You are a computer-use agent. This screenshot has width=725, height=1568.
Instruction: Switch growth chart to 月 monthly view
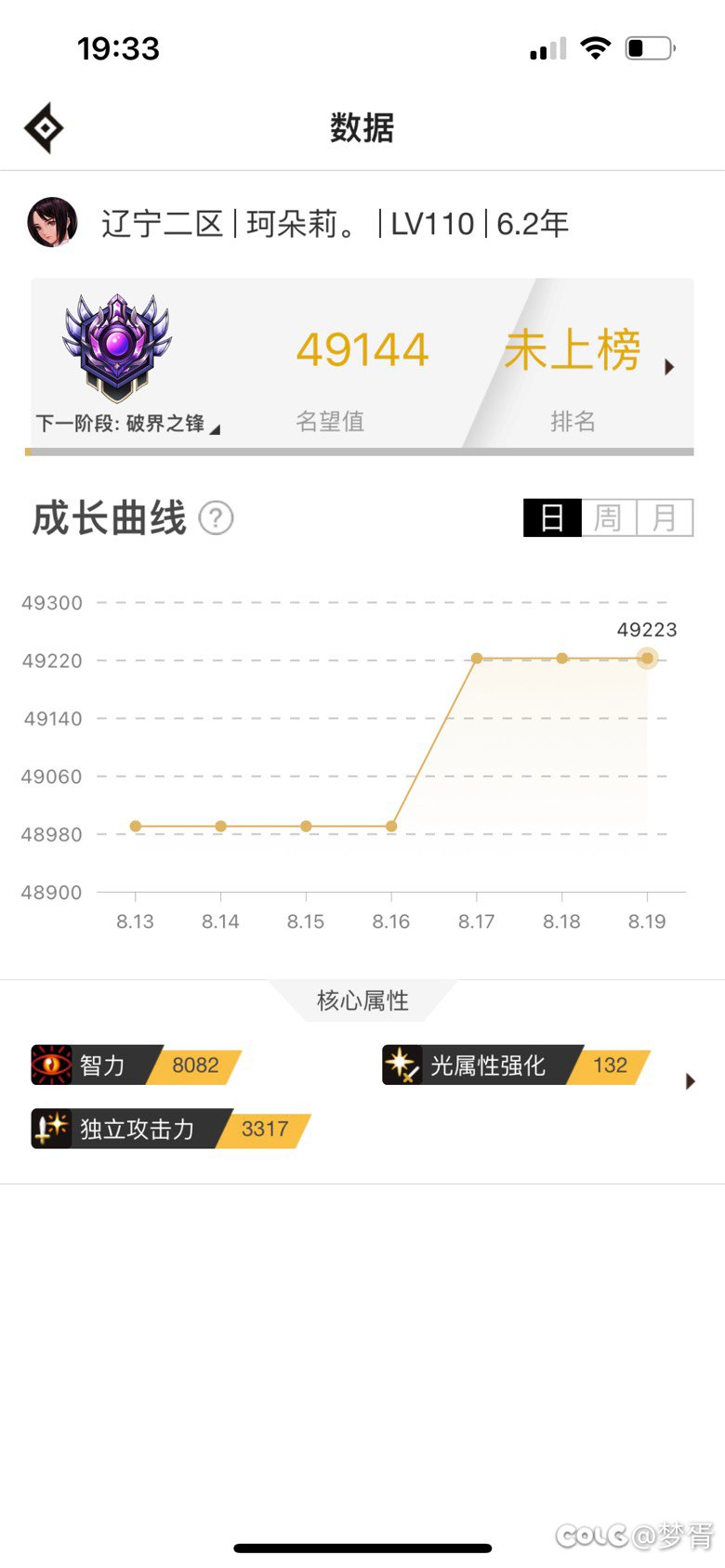point(664,516)
